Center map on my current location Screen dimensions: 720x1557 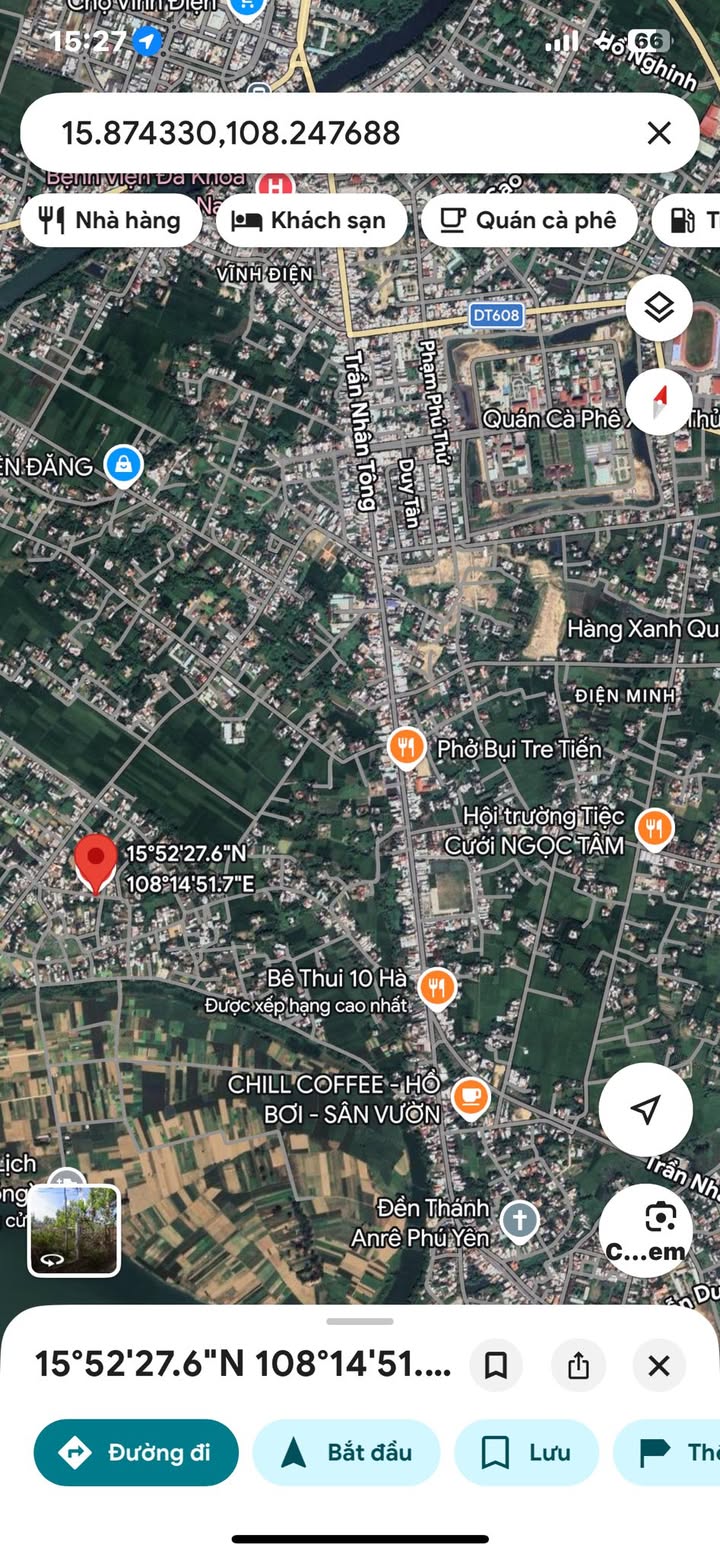(646, 1109)
